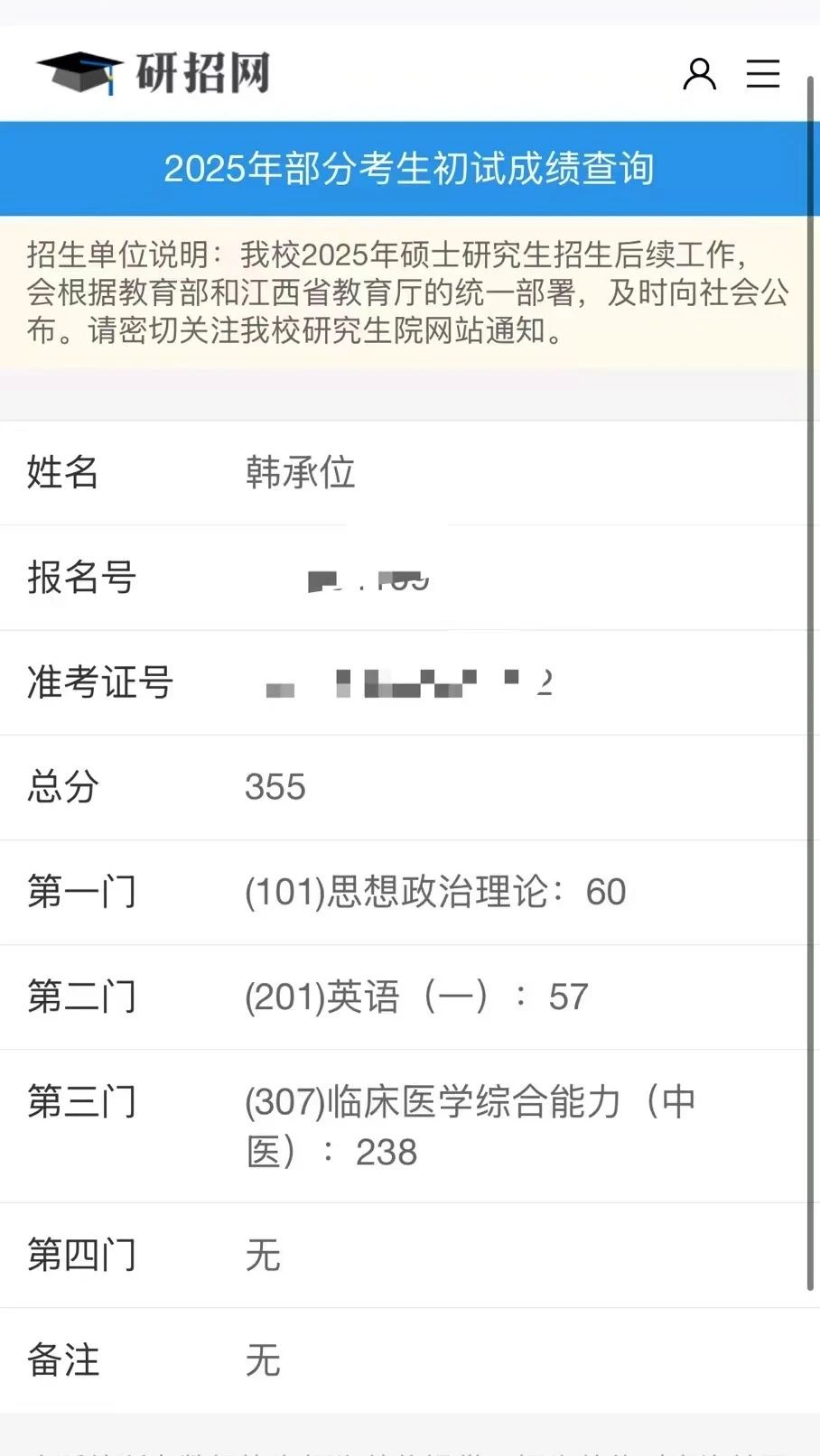The width and height of the screenshot is (820, 1456).
Task: Open the user account icon
Action: (699, 74)
